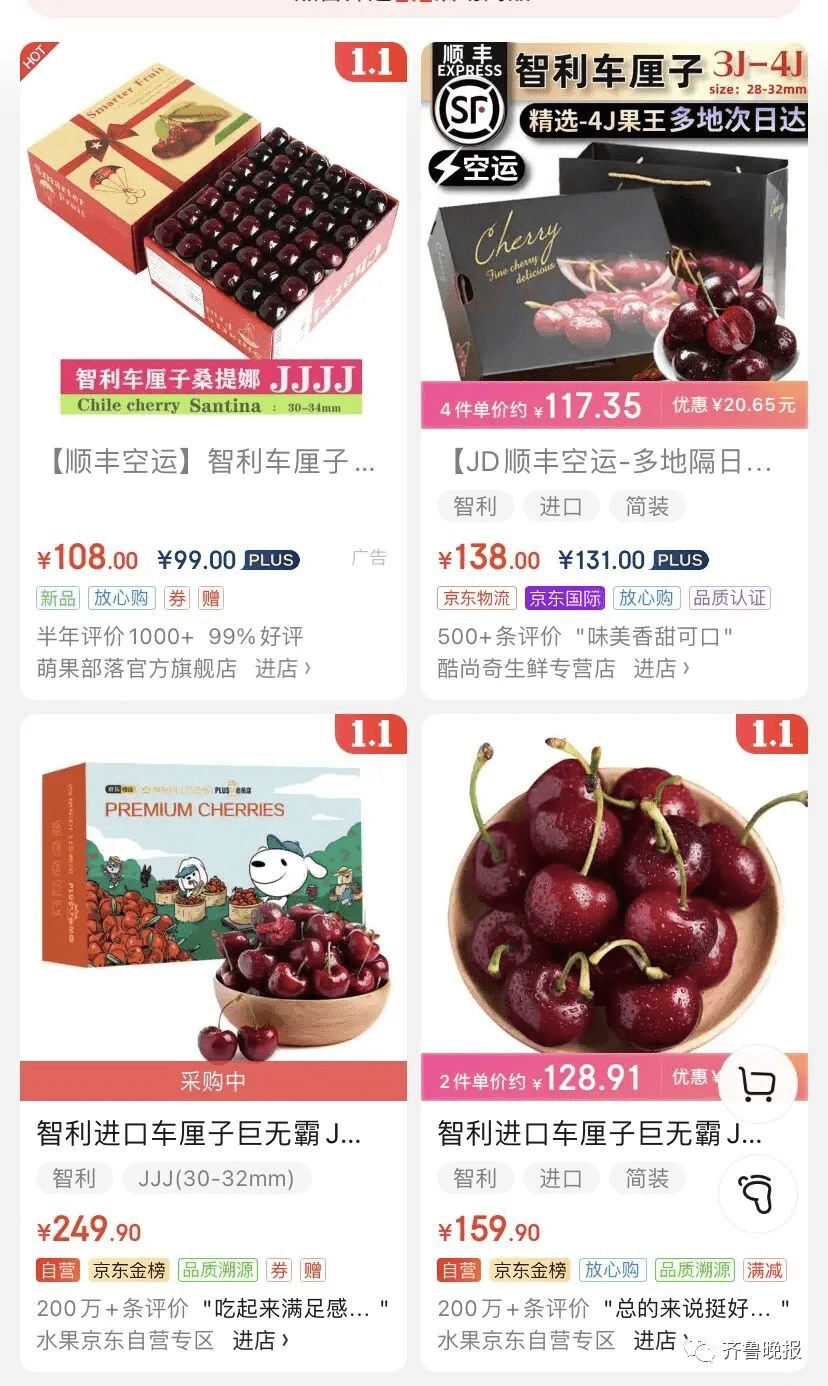Open the JD顺丰空运 cherry product priced ¥138
Image resolution: width=828 pixels, height=1386 pixels.
tap(614, 370)
